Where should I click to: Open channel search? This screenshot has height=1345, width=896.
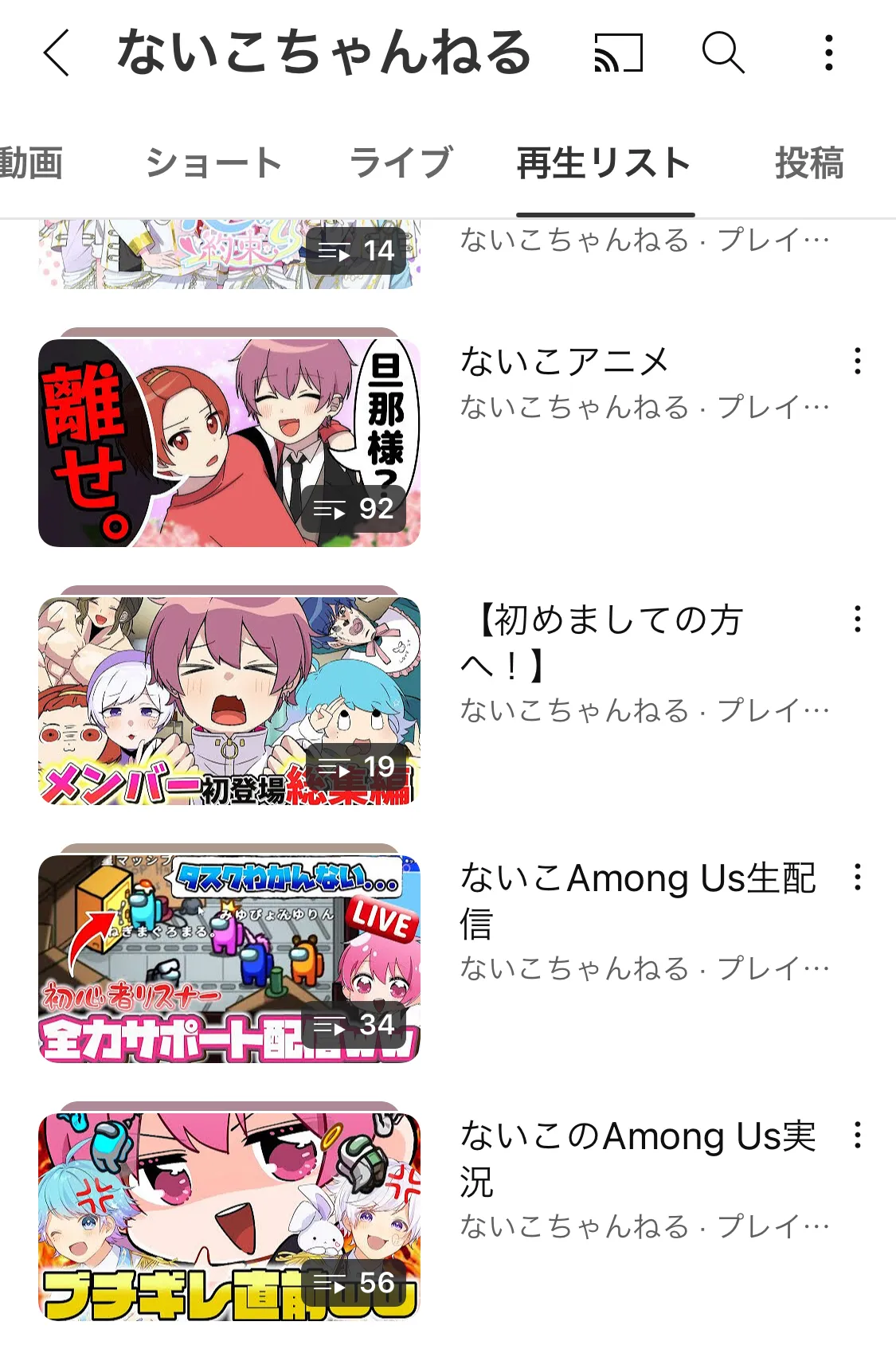tap(722, 53)
